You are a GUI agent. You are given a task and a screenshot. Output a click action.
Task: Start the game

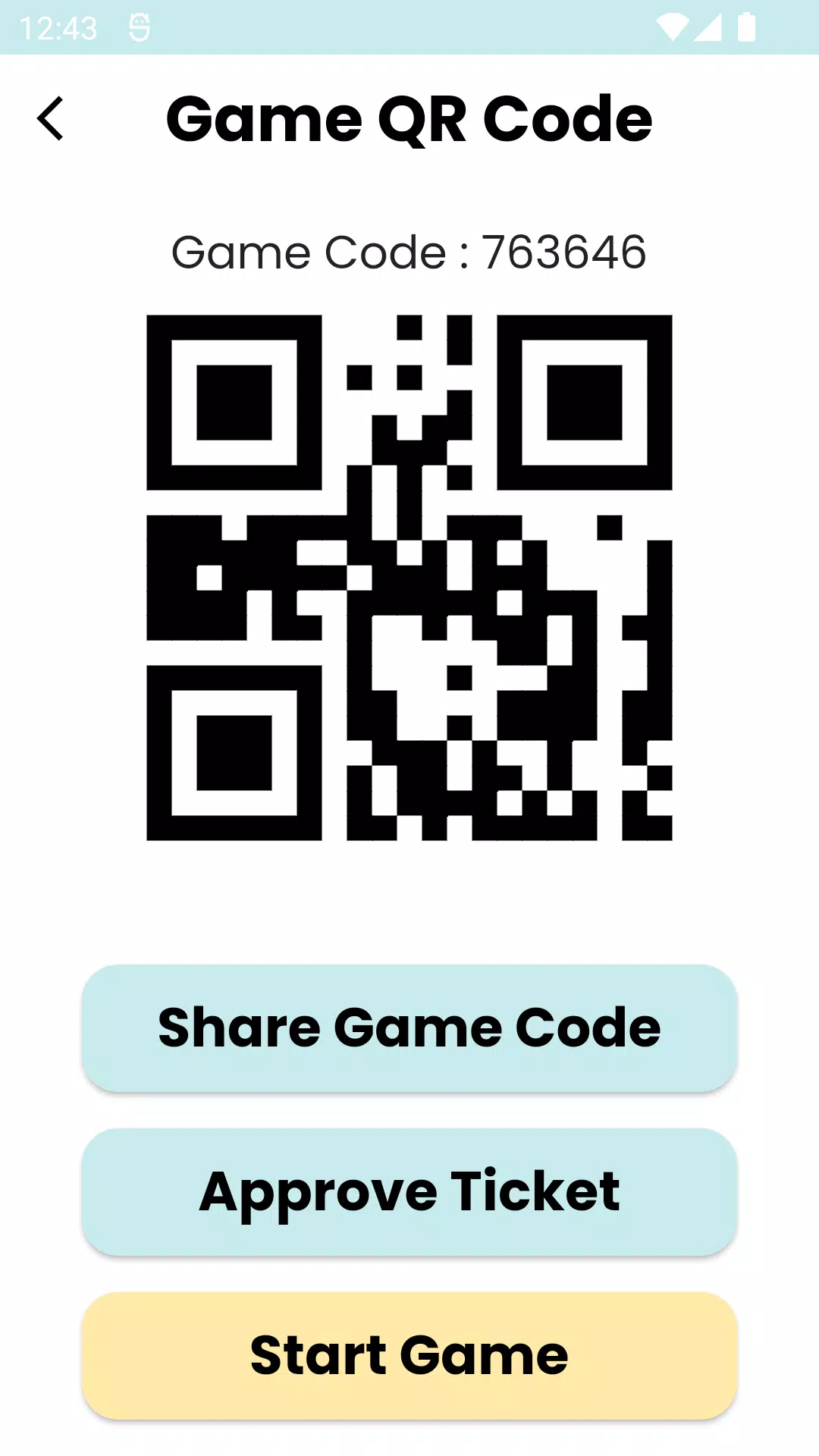coord(409,1355)
